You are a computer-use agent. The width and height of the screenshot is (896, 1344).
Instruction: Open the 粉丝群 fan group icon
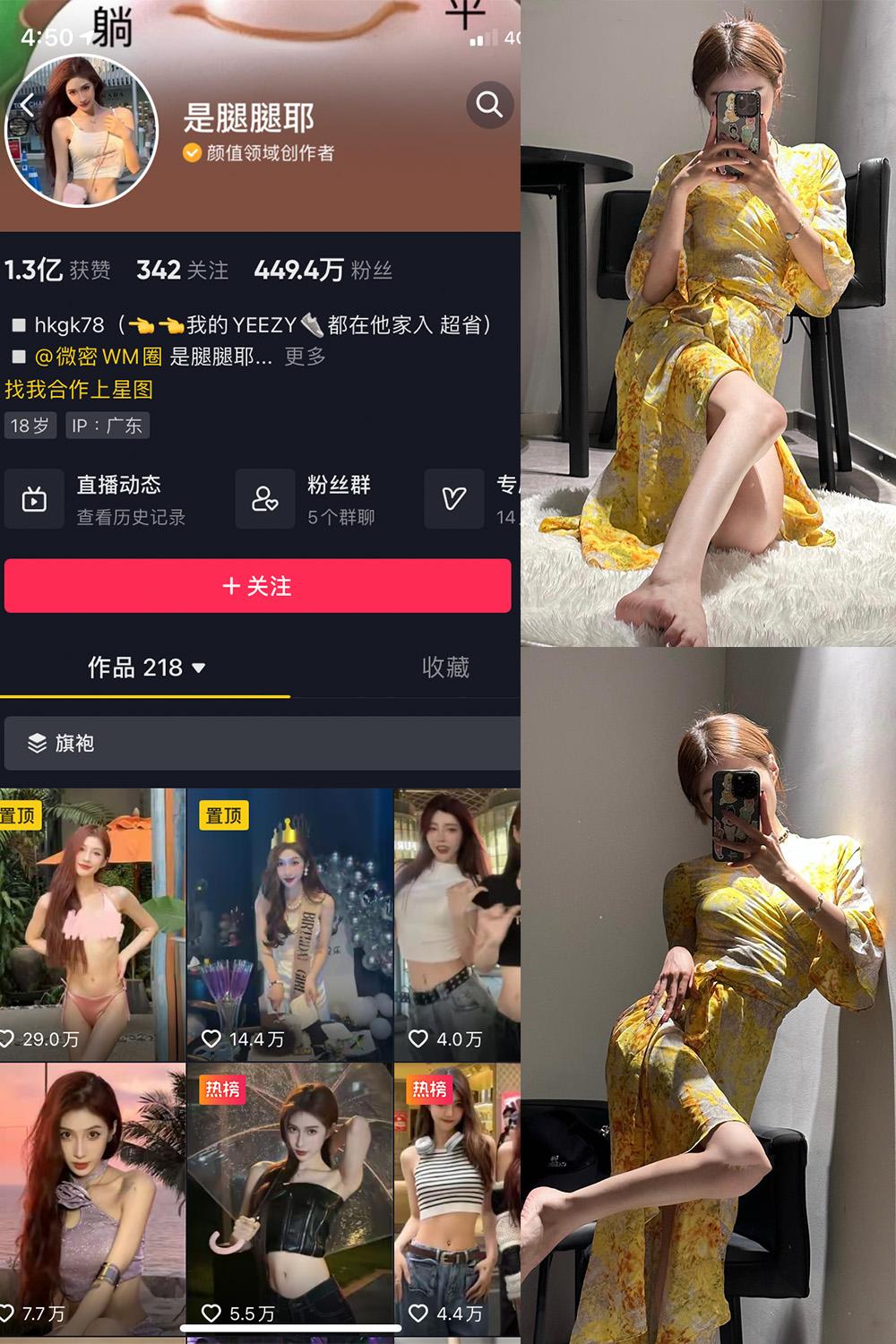click(x=264, y=498)
